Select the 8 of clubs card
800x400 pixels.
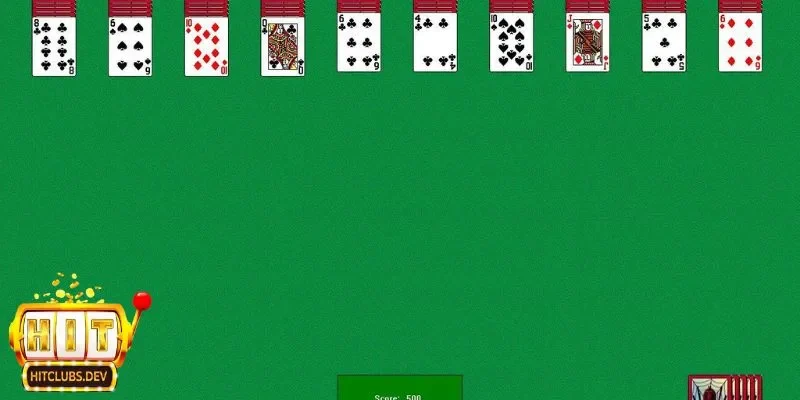tap(54, 46)
